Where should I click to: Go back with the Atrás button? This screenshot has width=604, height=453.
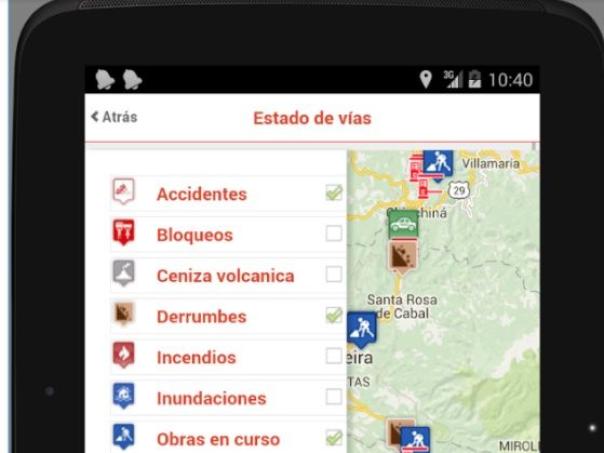[x=113, y=117]
